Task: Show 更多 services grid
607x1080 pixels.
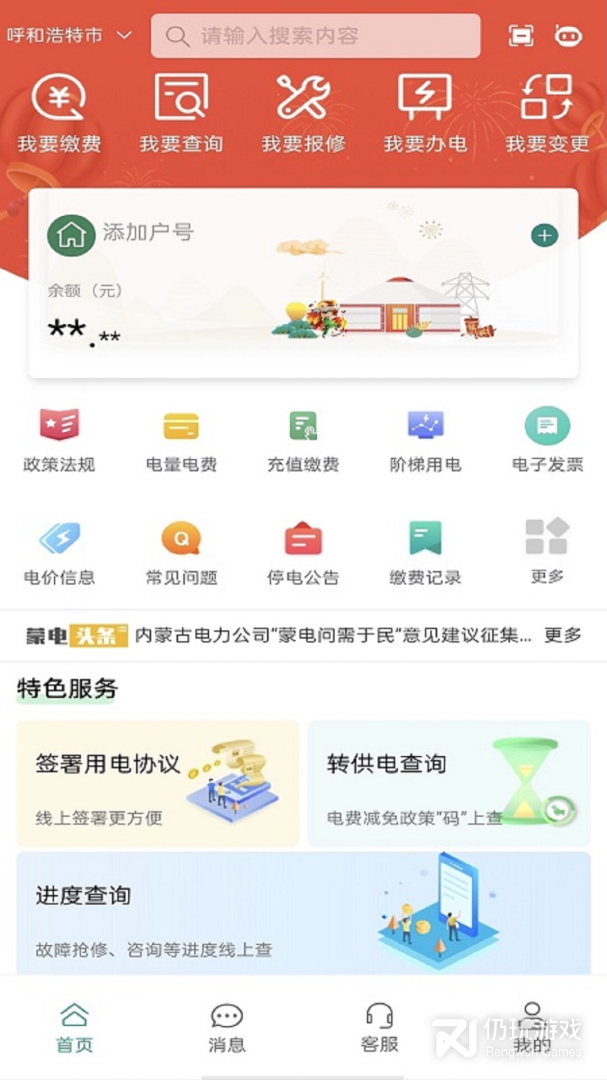Action: coord(547,551)
